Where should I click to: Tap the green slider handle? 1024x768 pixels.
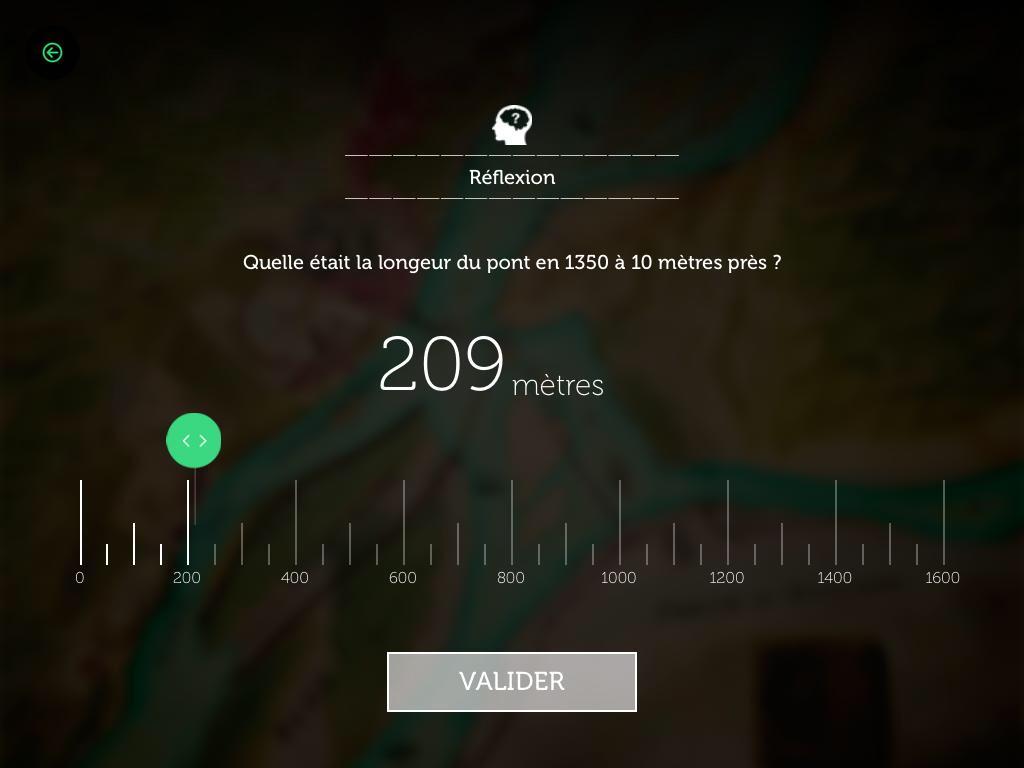point(194,440)
